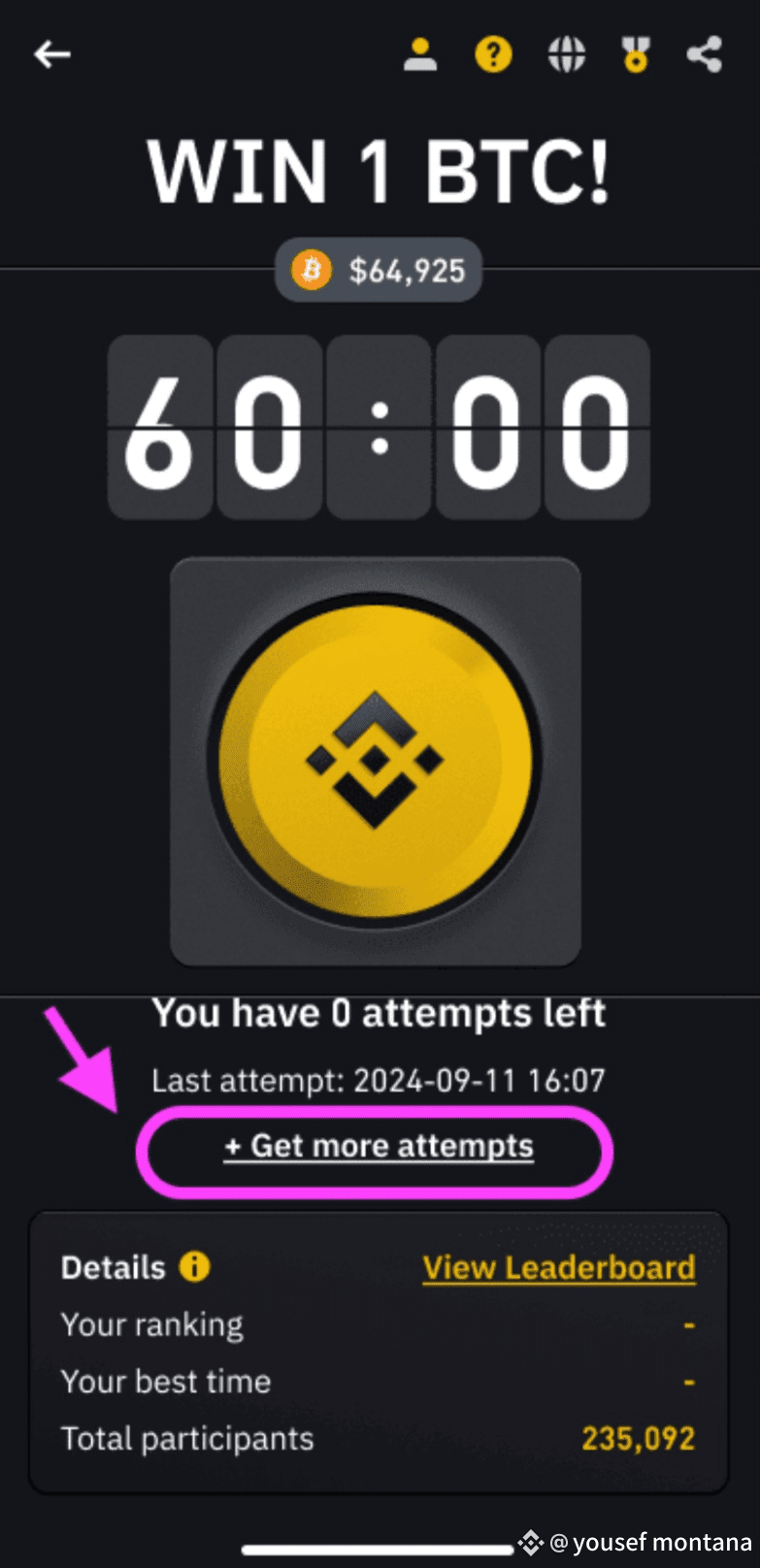Tap the globe language icon
This screenshot has width=760, height=1568.
(567, 54)
